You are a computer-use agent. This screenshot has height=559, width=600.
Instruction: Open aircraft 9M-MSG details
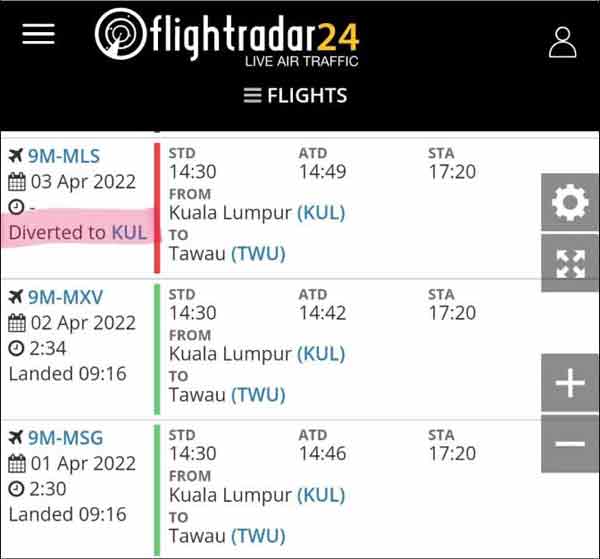66,438
